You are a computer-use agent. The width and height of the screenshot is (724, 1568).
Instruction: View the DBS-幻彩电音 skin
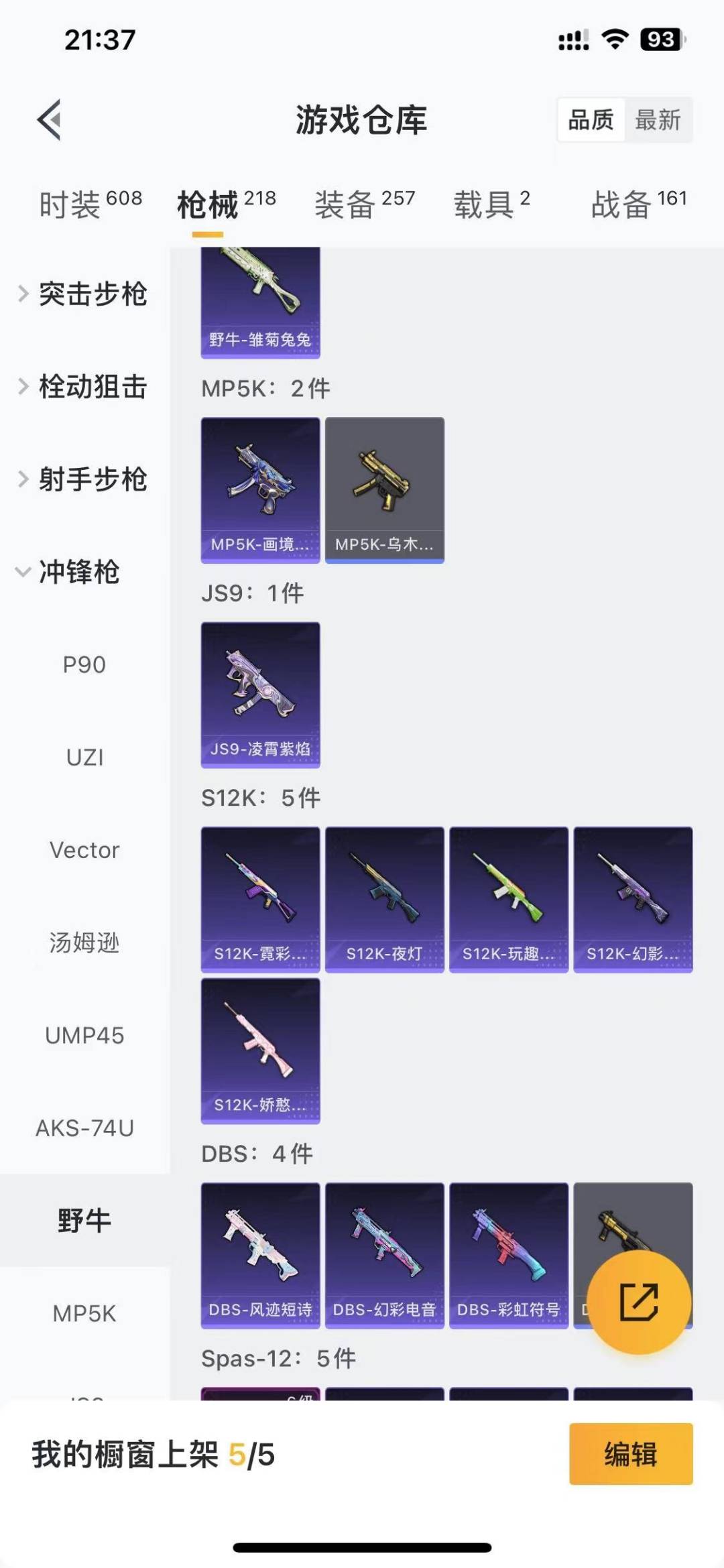tap(385, 1255)
